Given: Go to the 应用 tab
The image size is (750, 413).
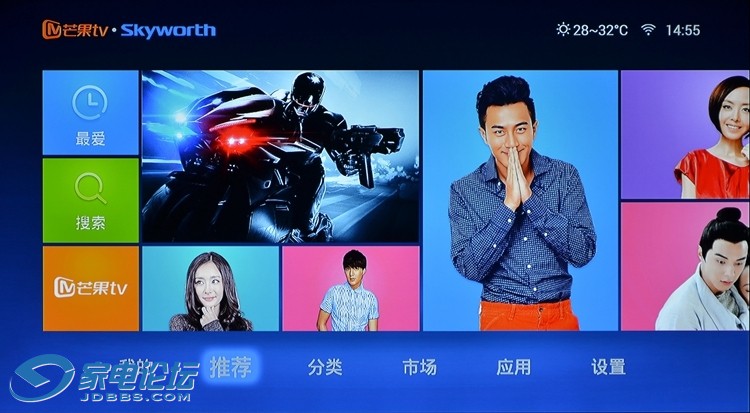Looking at the screenshot, I should click(x=513, y=367).
